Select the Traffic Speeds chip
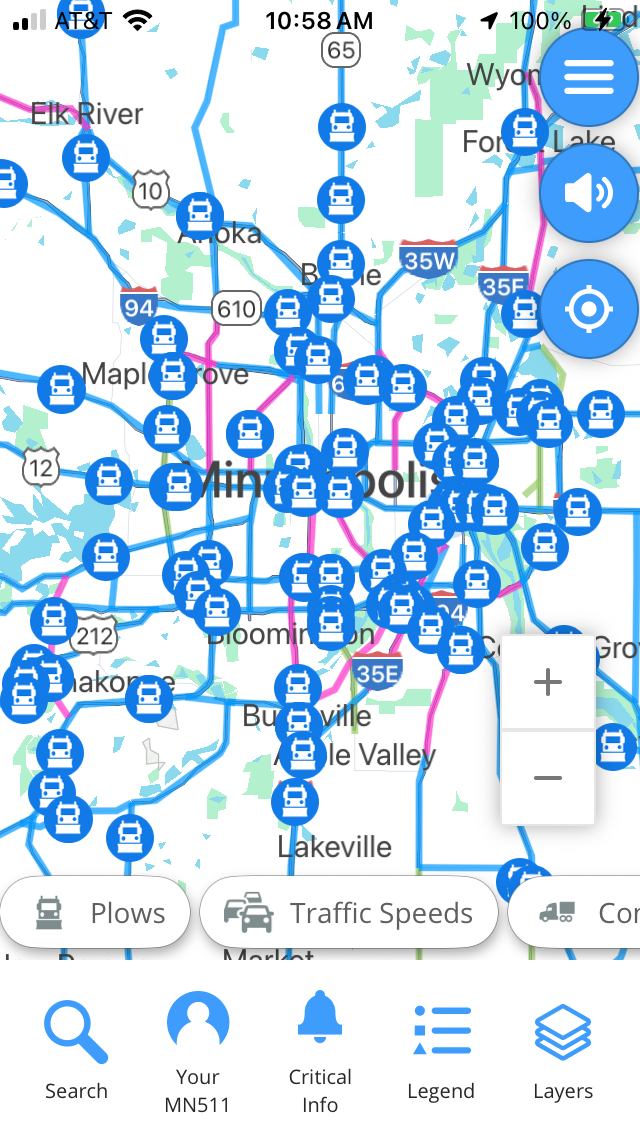 click(x=349, y=913)
